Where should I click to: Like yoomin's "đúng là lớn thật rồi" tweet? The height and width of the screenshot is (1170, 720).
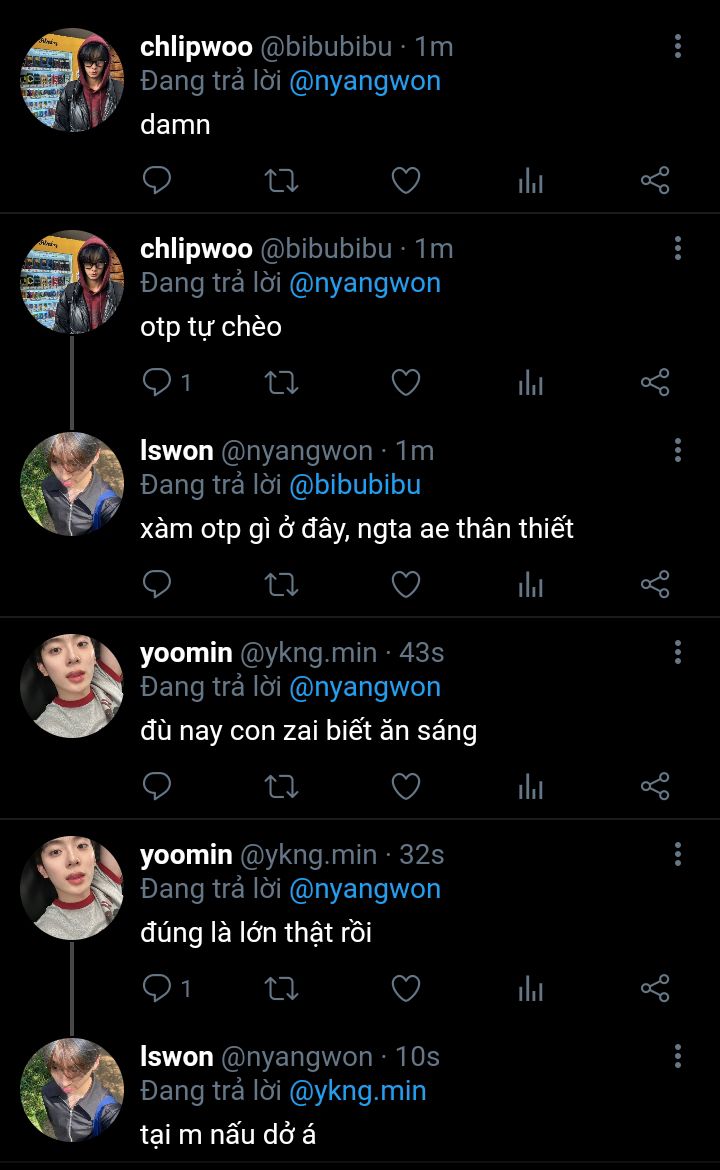[405, 988]
